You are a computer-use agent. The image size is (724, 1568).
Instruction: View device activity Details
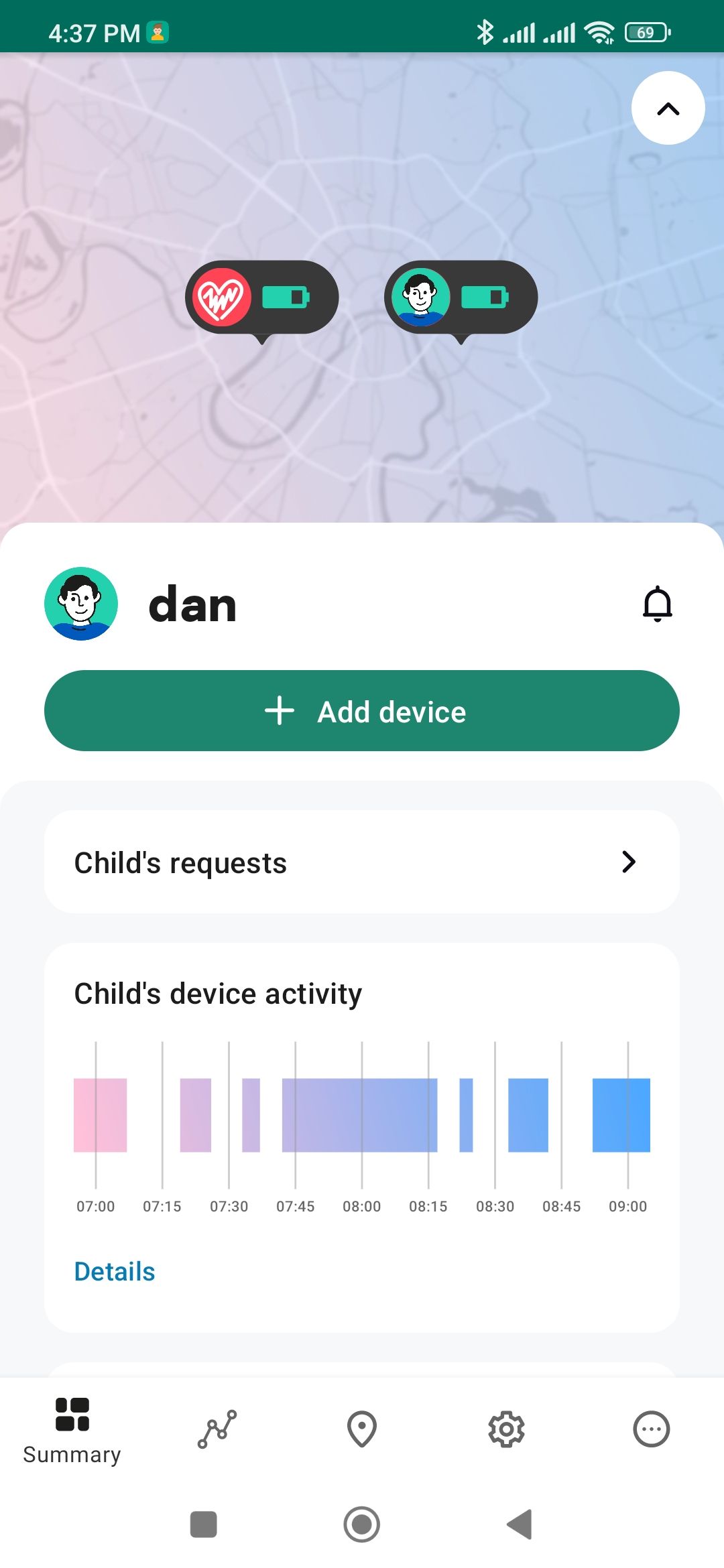(x=115, y=1271)
